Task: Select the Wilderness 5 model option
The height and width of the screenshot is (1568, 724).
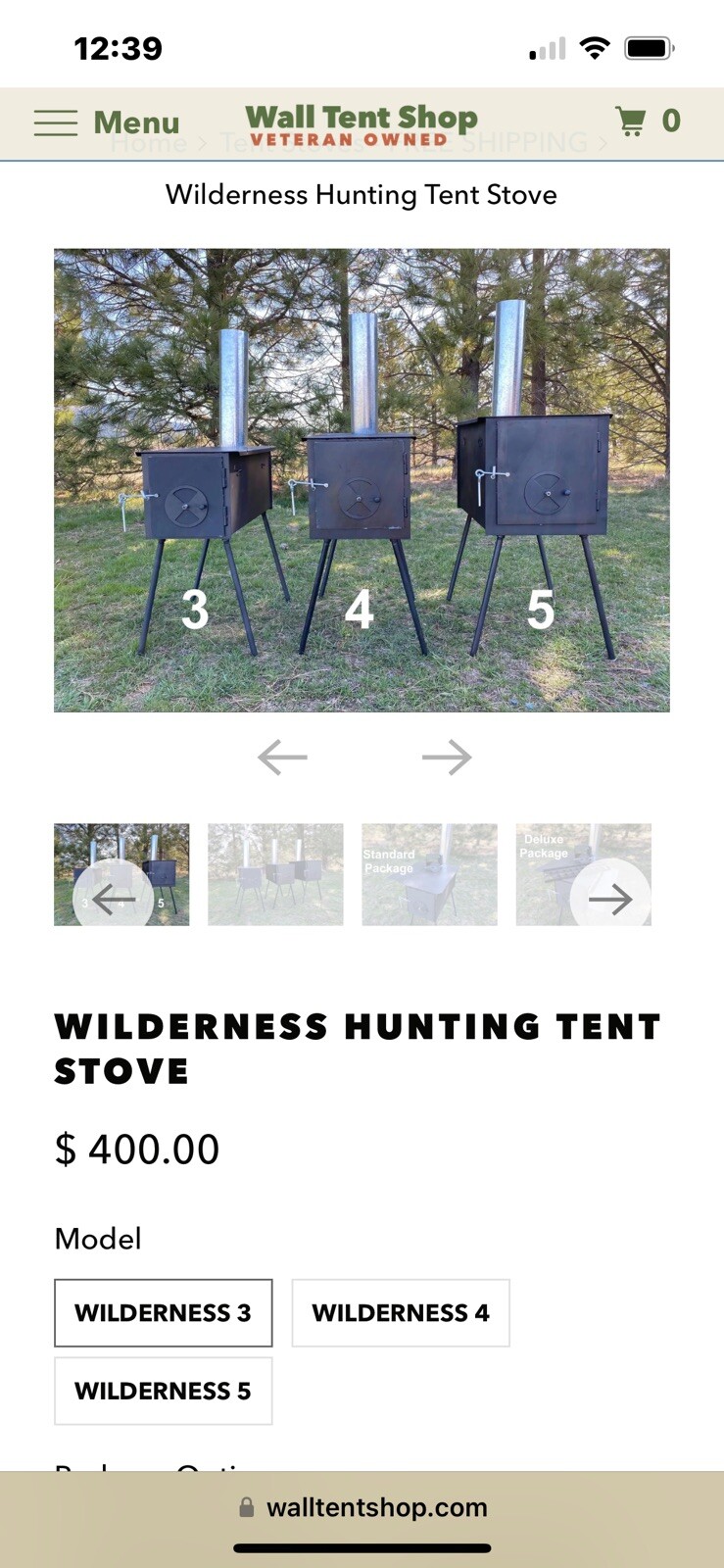Action: 163,1391
